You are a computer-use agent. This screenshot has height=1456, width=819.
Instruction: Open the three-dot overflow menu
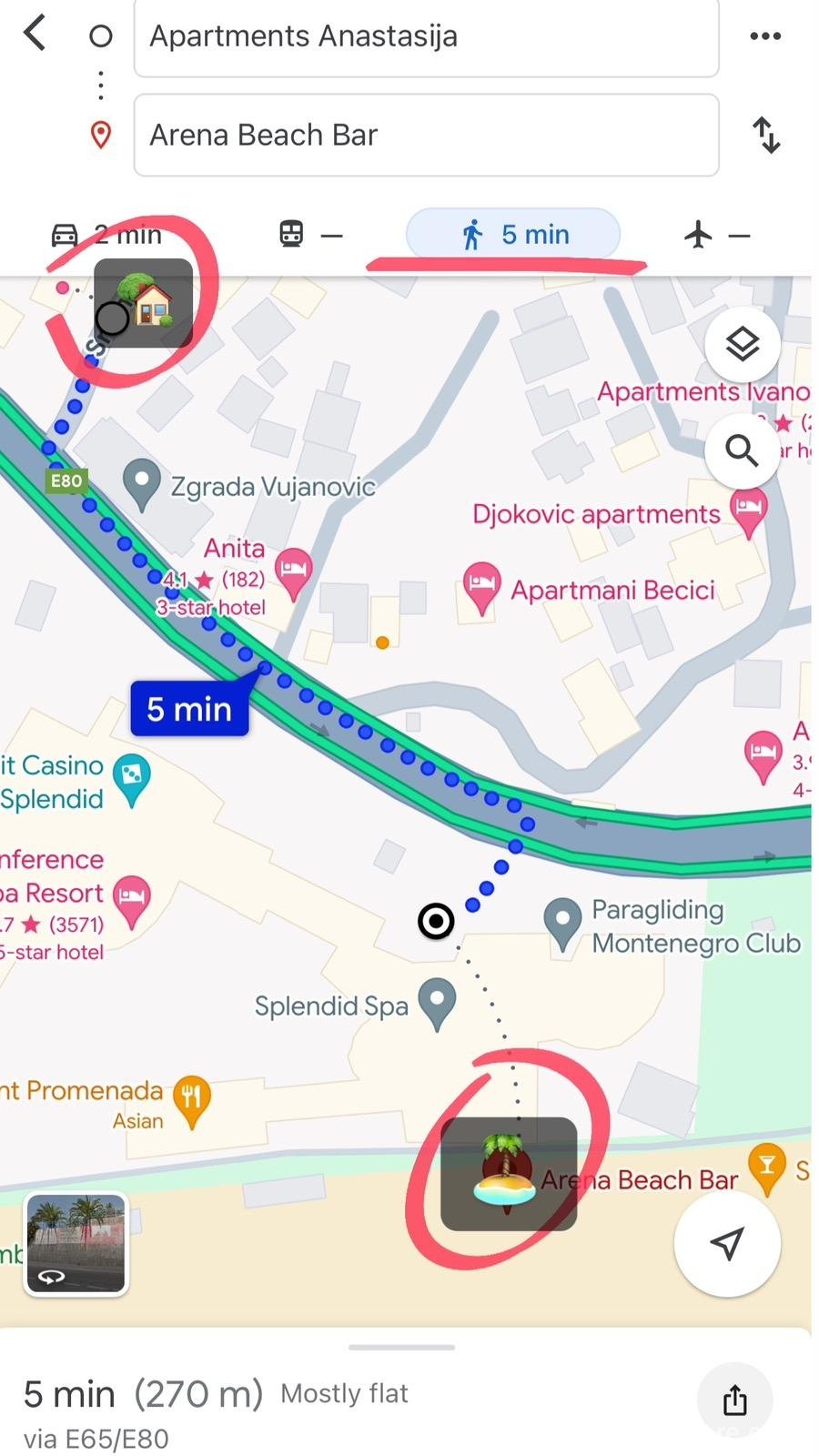(765, 36)
